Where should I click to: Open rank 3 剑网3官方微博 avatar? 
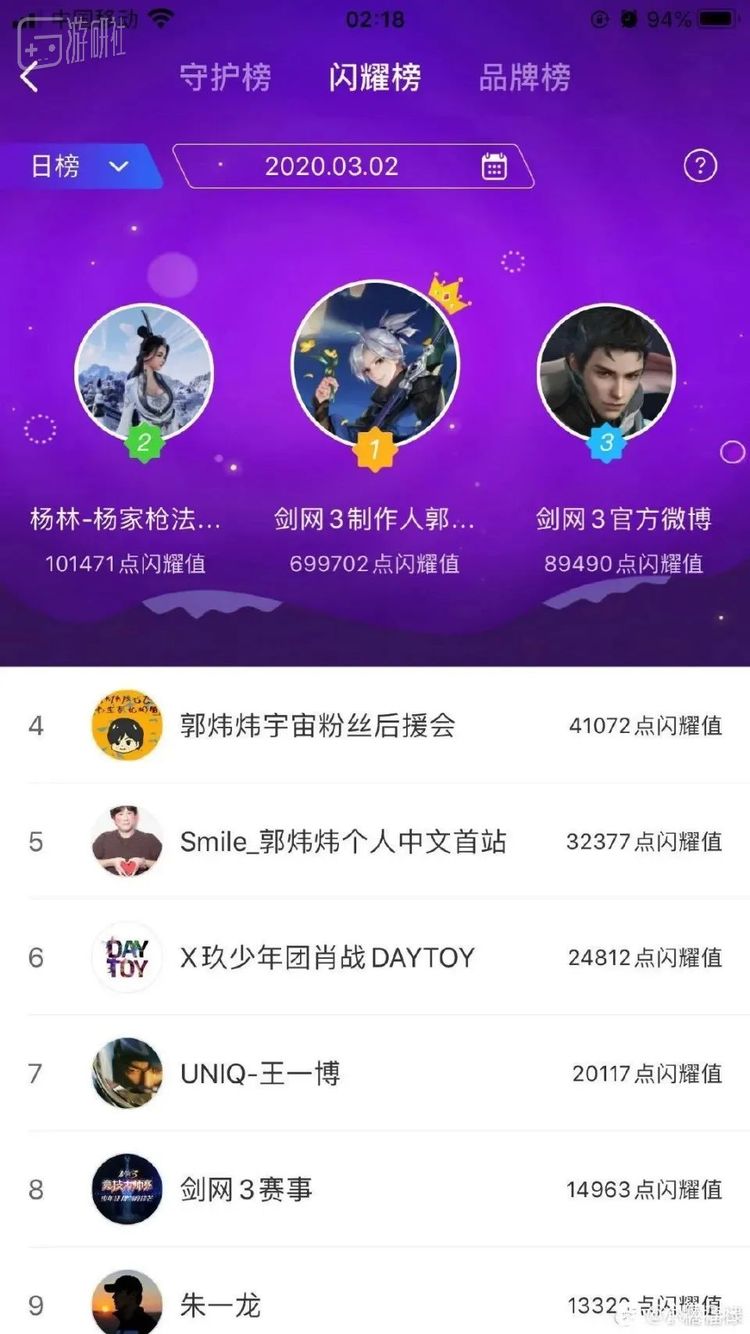click(x=606, y=372)
